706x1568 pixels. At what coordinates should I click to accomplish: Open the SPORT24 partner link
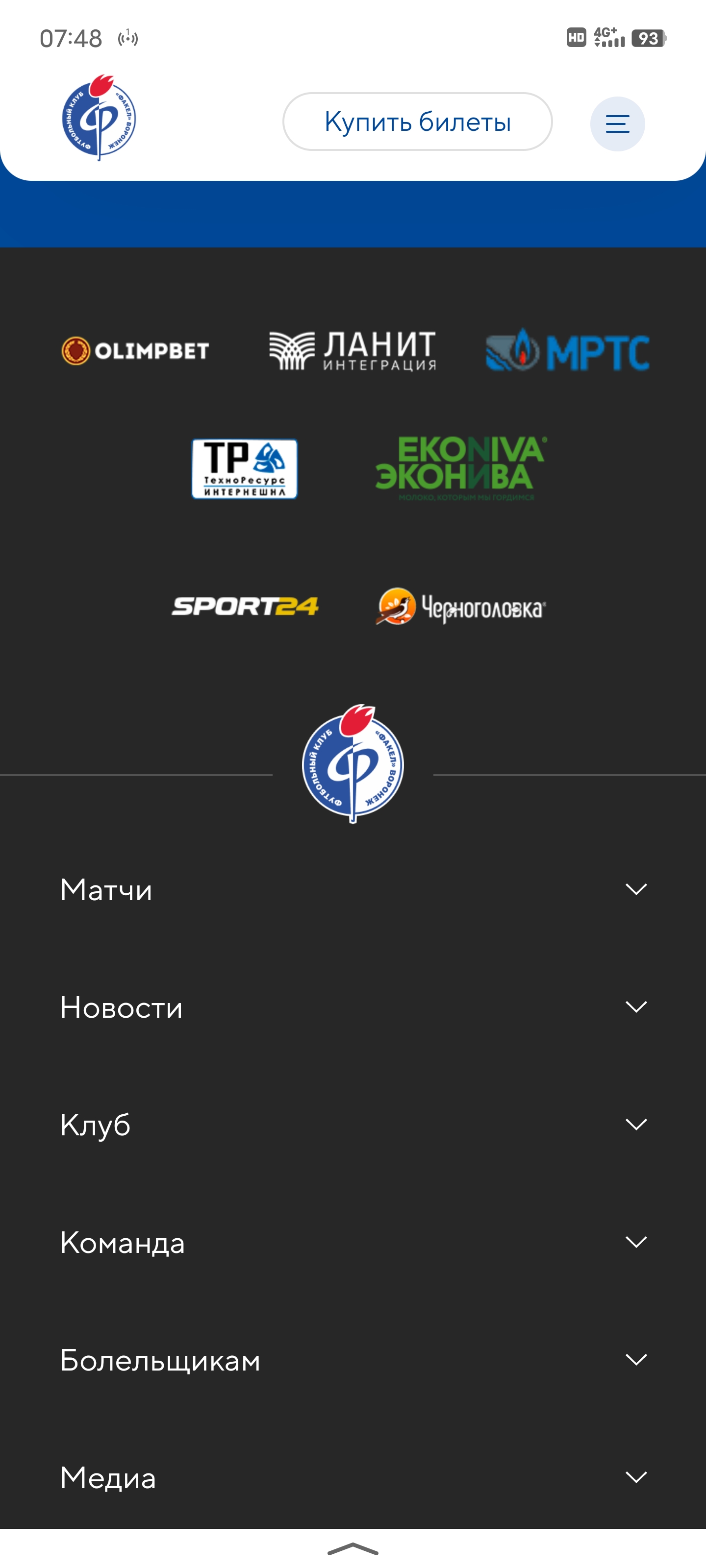245,606
